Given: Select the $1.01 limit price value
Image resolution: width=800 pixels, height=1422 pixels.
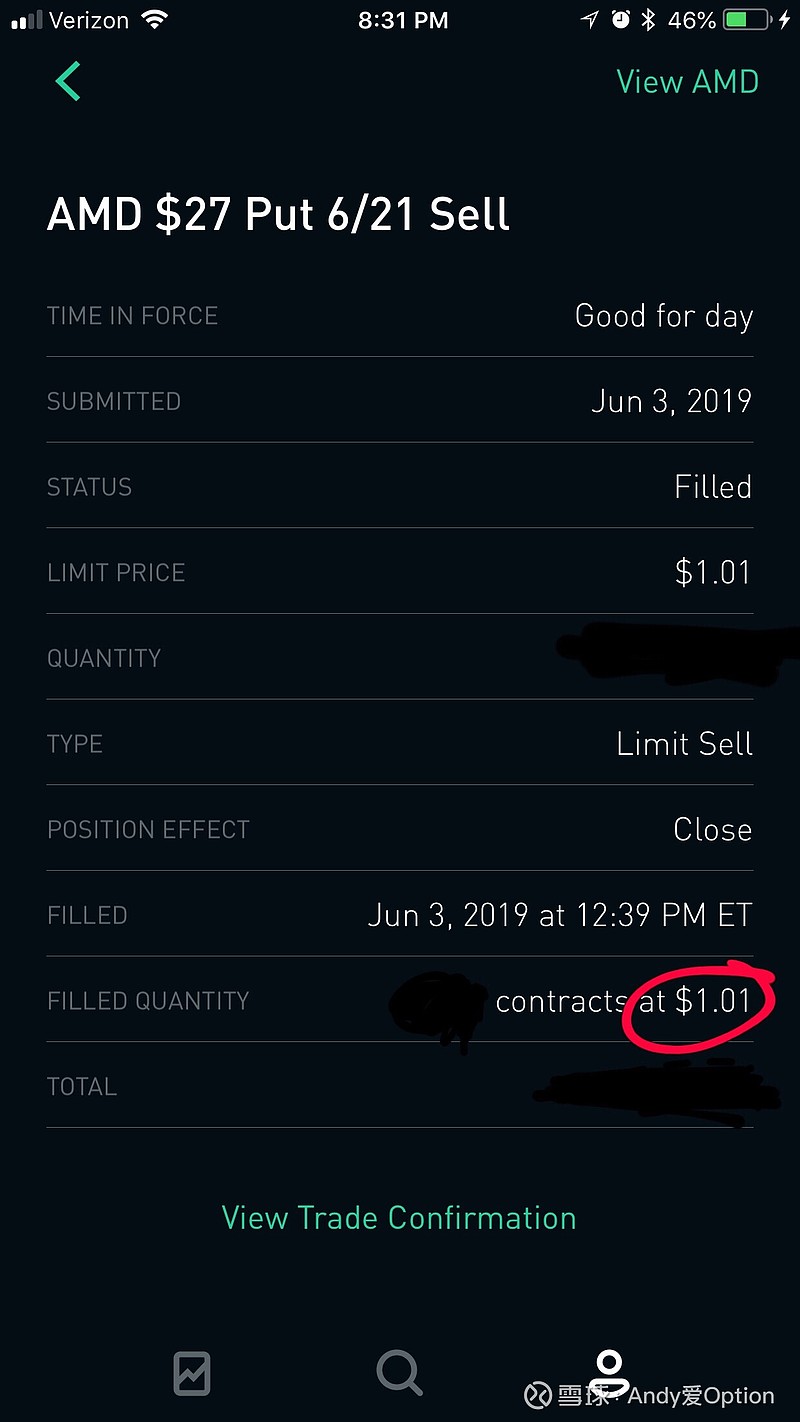Looking at the screenshot, I should coord(713,572).
